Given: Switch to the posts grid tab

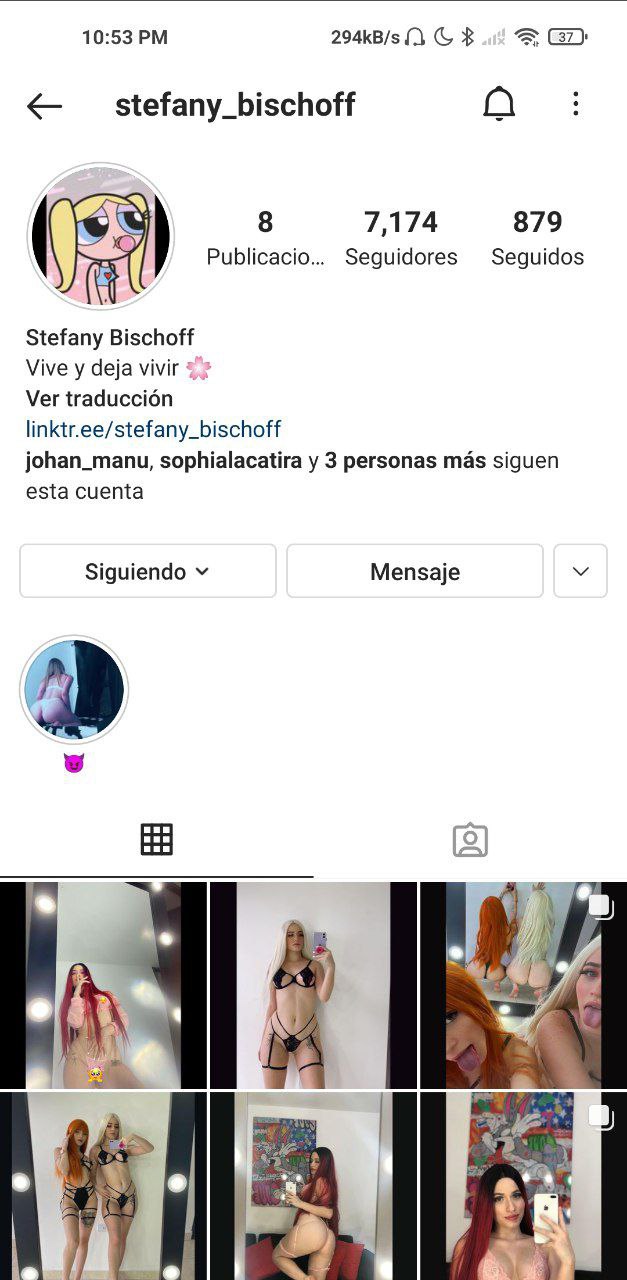Looking at the screenshot, I should (156, 839).
